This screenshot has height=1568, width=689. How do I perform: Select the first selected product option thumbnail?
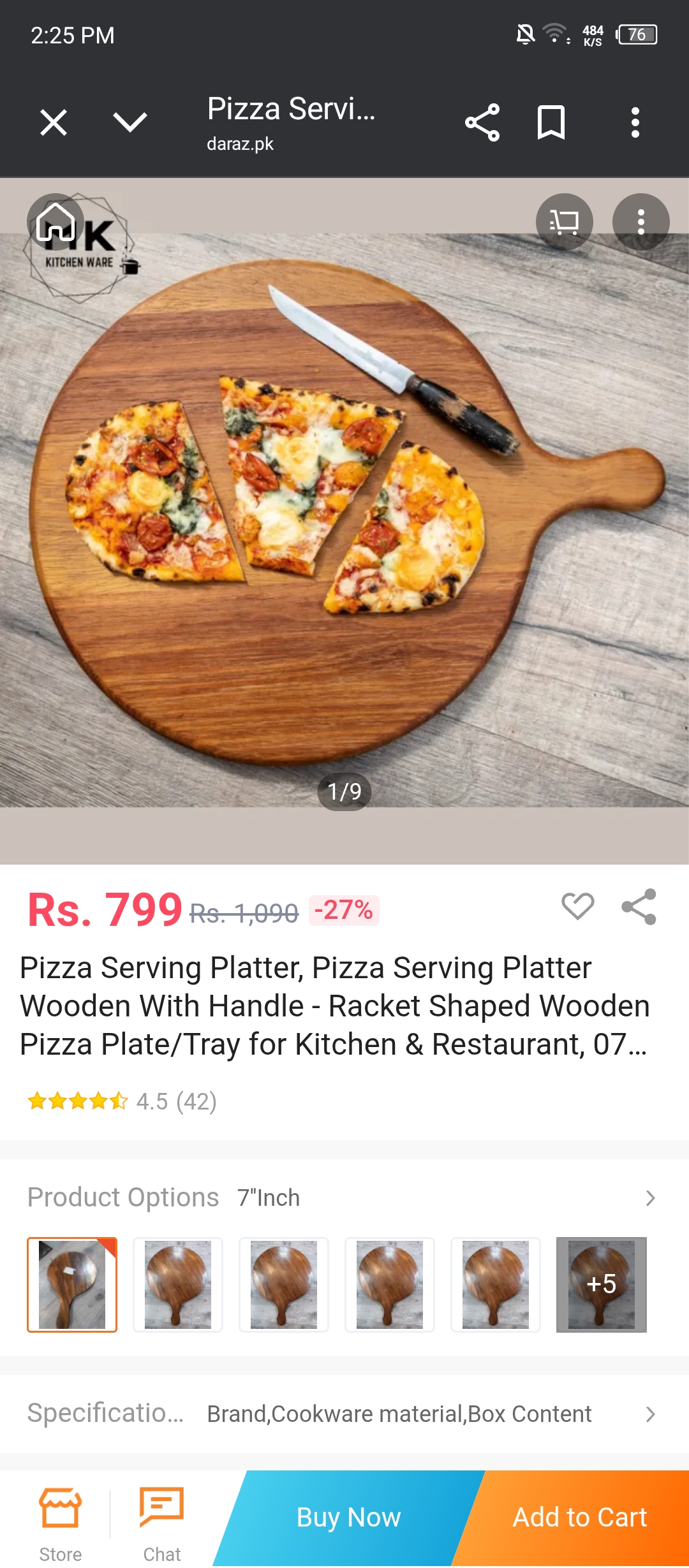click(72, 1284)
